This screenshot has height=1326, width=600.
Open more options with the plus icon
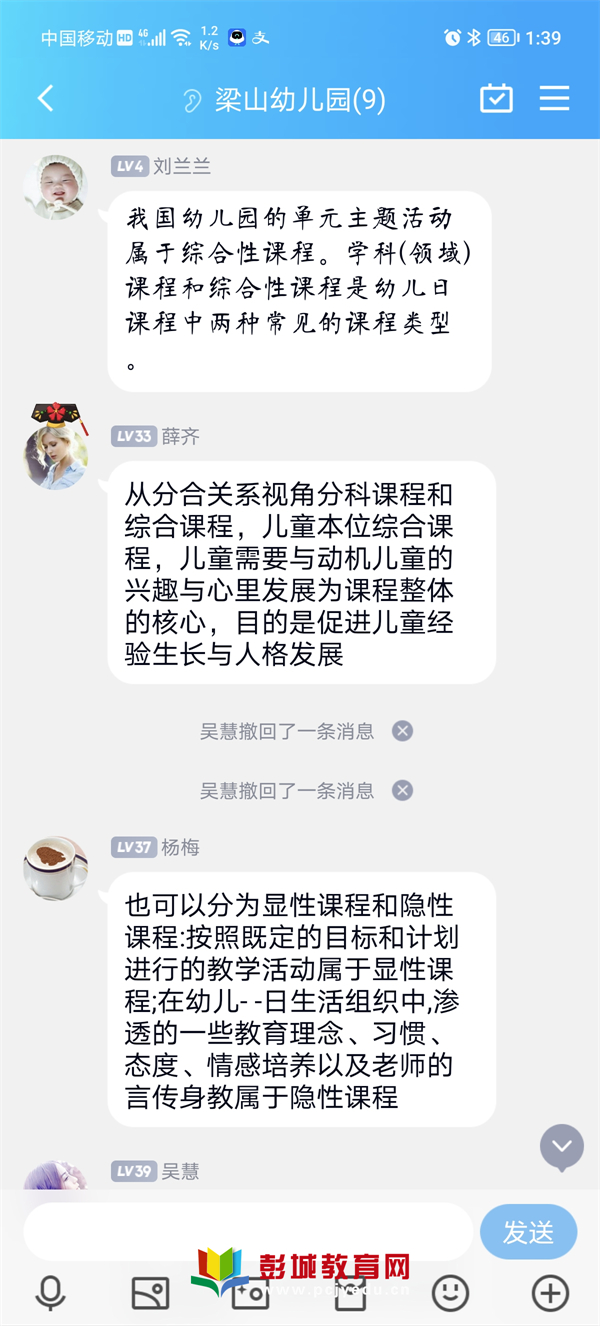[x=550, y=1294]
